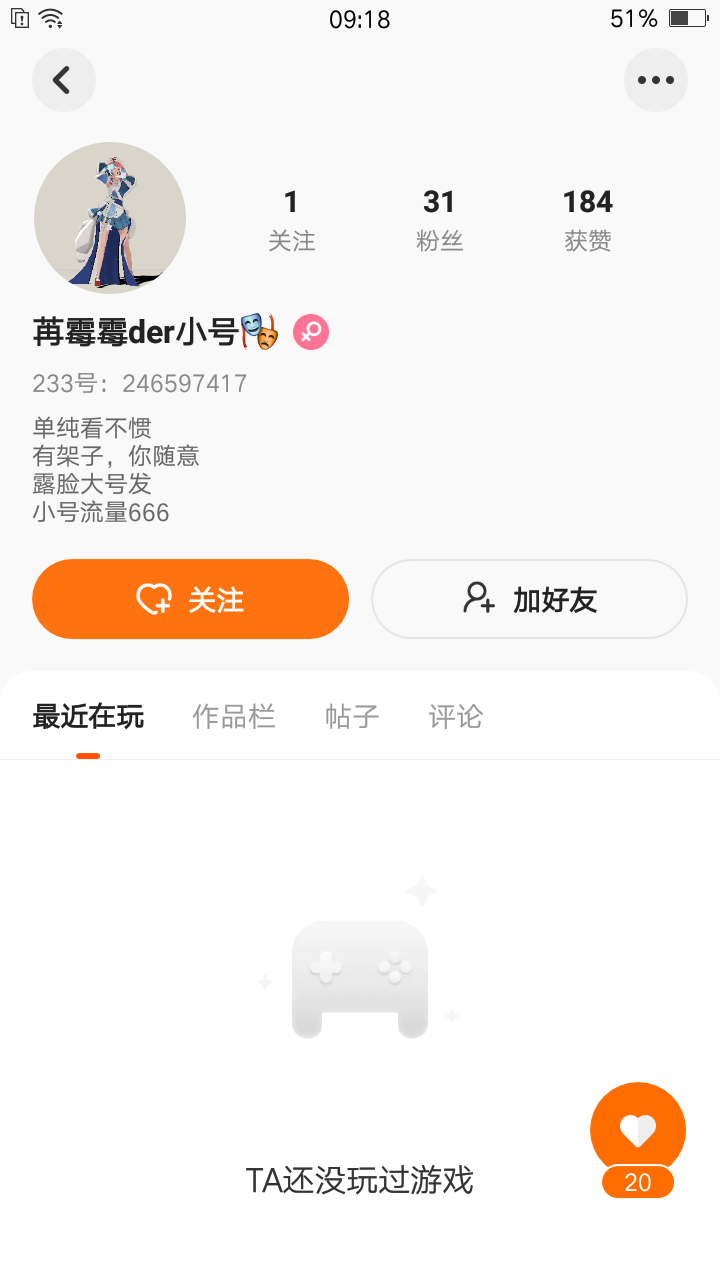
Task: Select the 最近在玩 tab
Action: (88, 716)
